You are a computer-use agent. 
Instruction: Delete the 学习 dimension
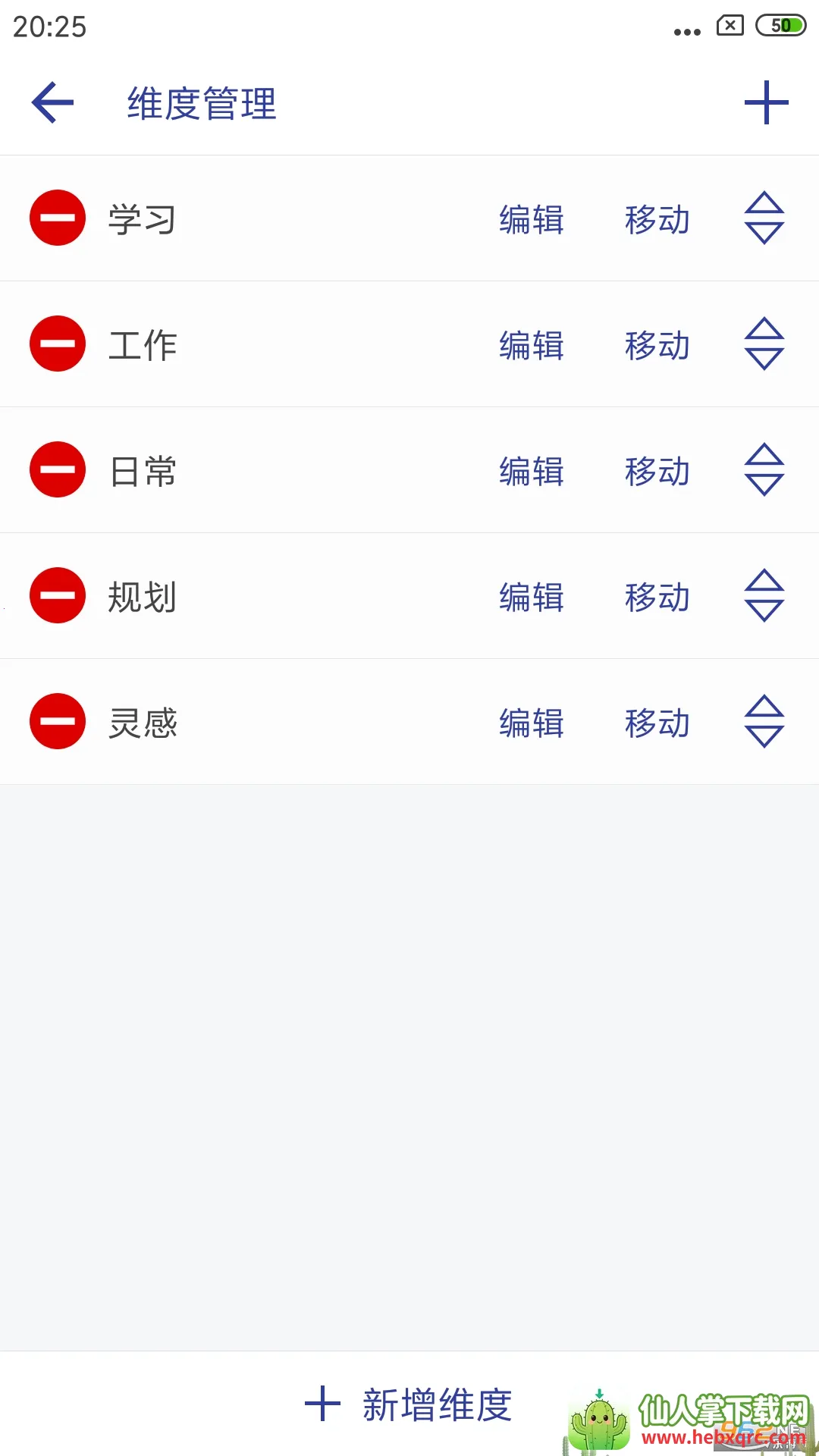click(58, 218)
